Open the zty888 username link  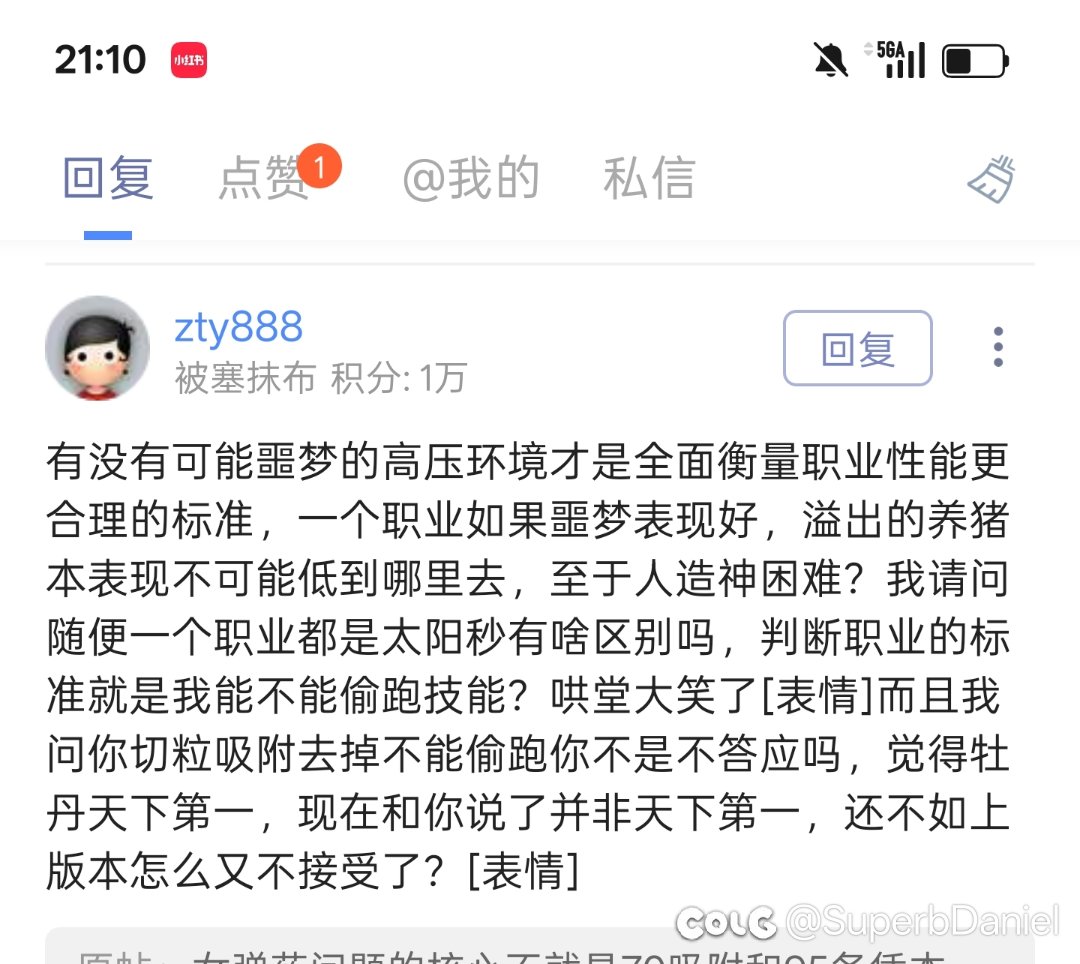click(238, 327)
